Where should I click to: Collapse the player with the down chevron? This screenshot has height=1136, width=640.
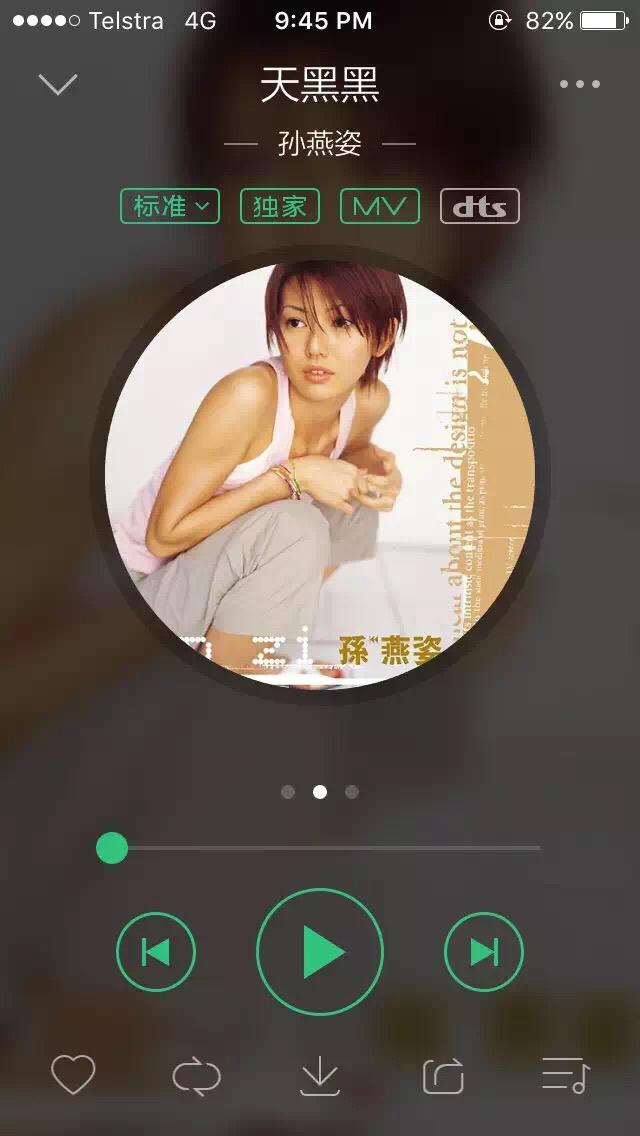pyautogui.click(x=58, y=84)
